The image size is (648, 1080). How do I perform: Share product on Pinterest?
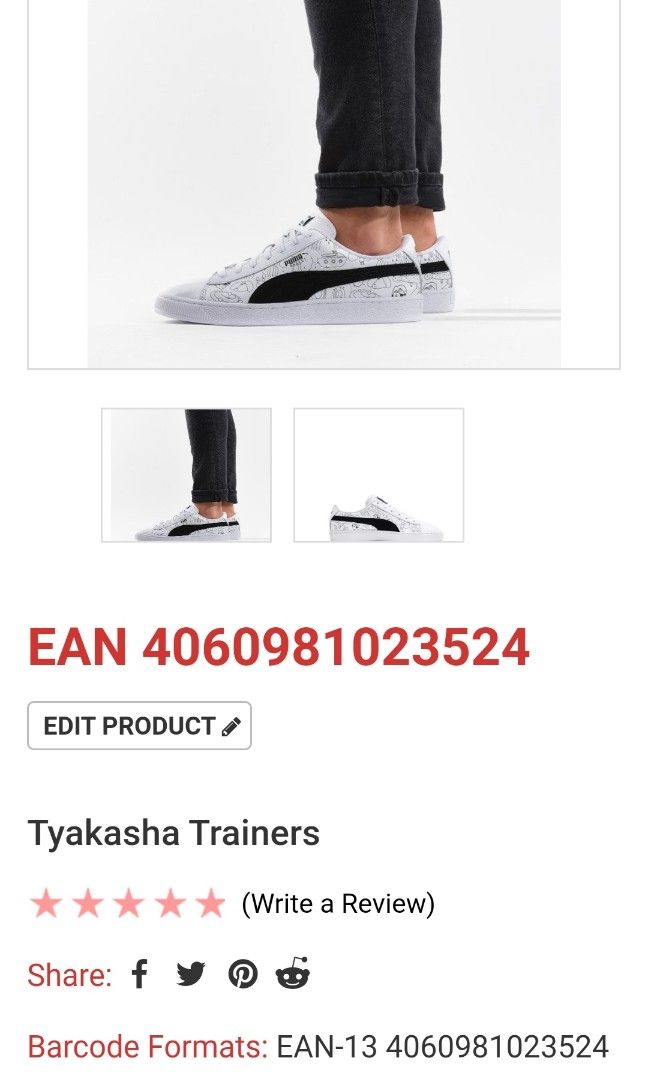[x=243, y=974]
